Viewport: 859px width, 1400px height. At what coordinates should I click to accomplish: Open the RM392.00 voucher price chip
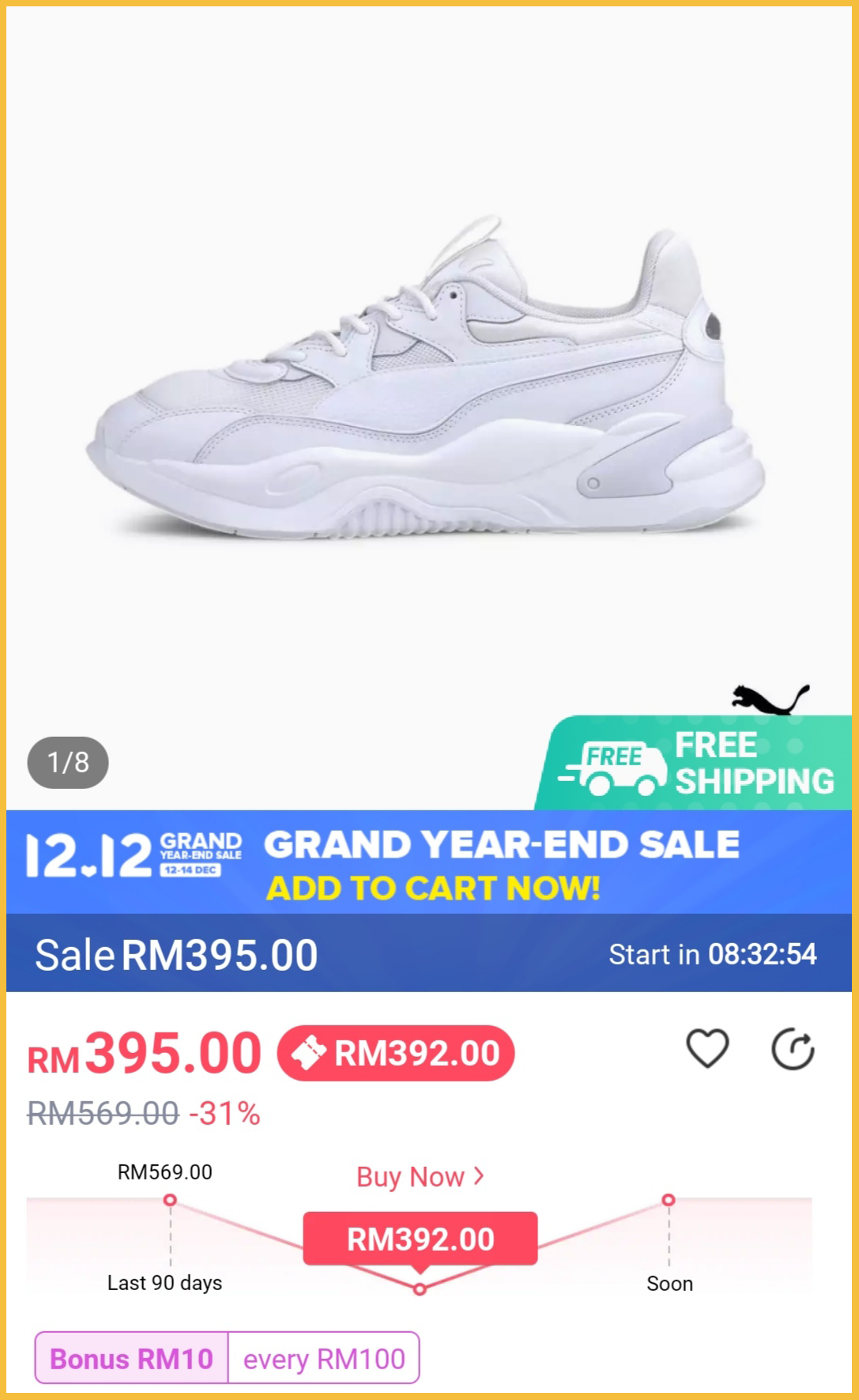(396, 1054)
